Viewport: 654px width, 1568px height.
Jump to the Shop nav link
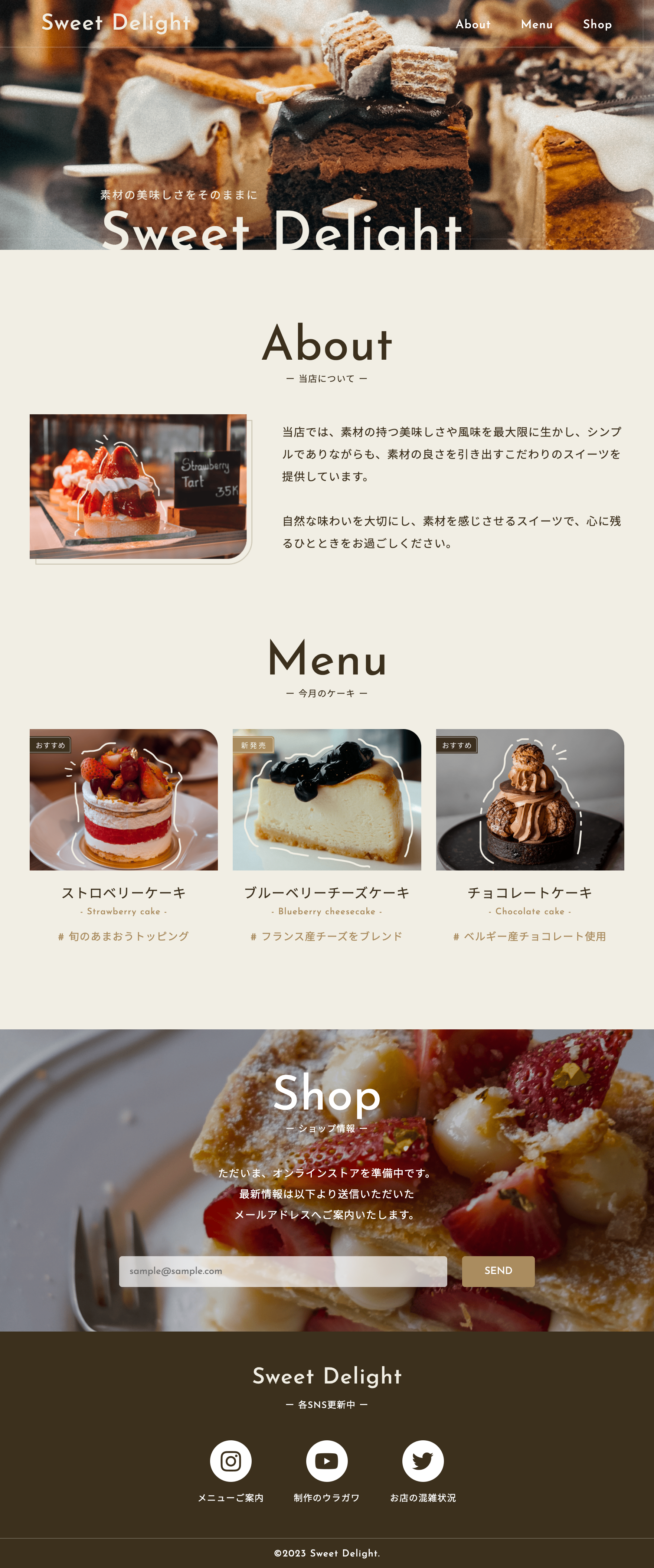pos(597,24)
